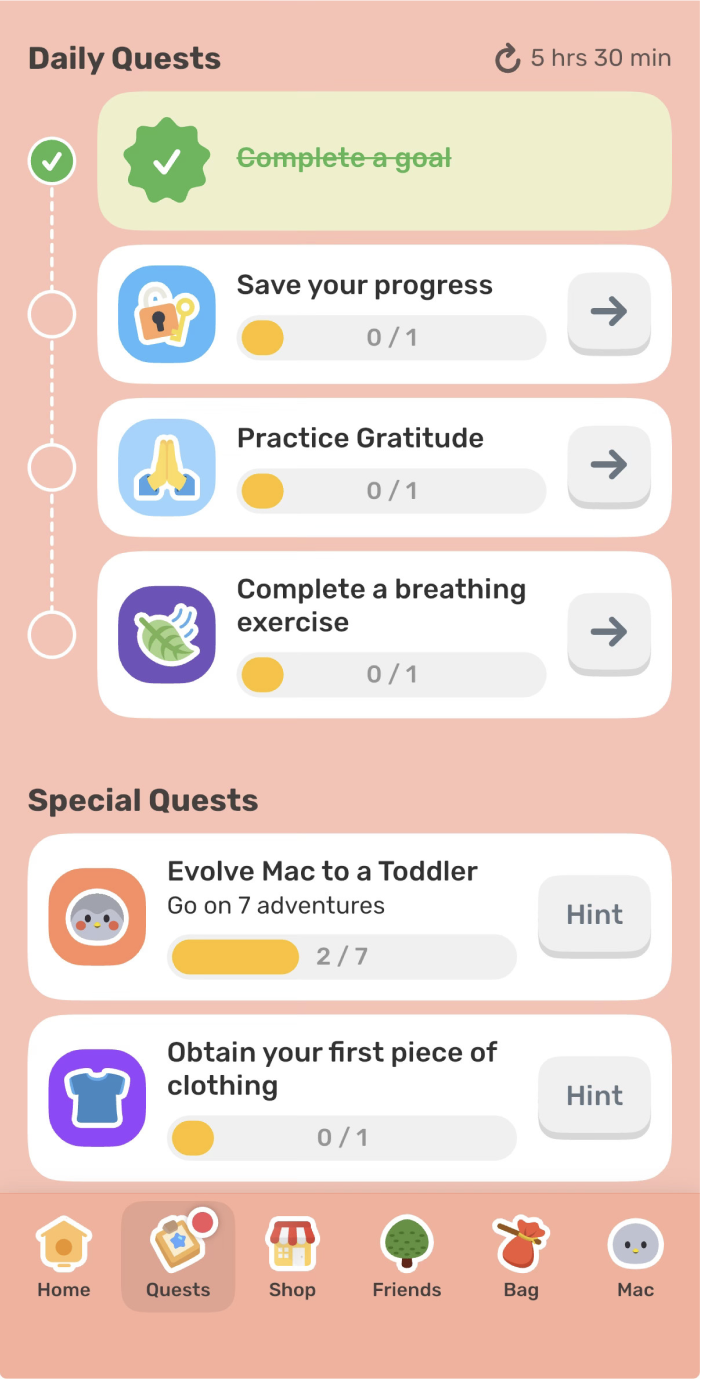Open the Bag tab
Screen dimensions: 702x1380
521,1257
